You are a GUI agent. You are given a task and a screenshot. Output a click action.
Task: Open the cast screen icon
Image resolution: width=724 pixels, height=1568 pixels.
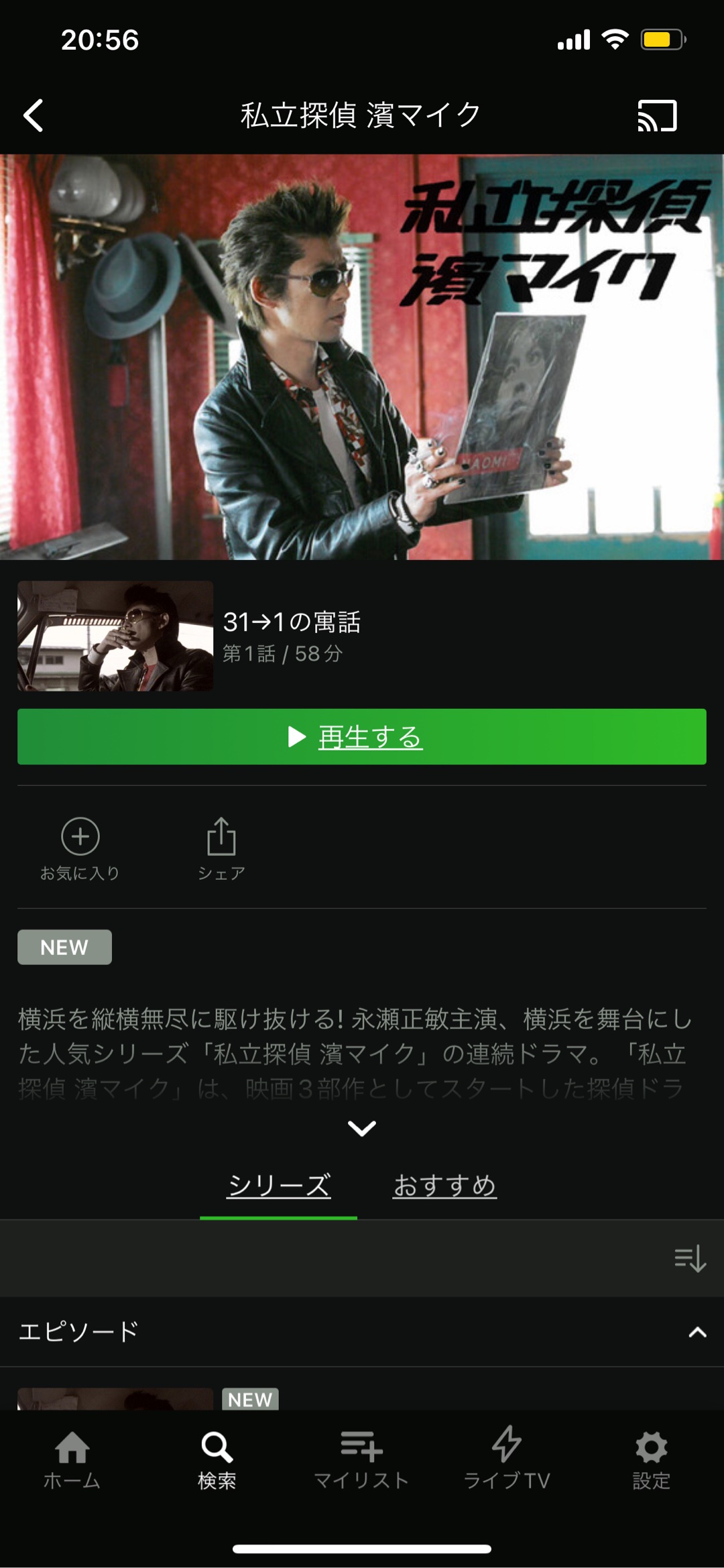[657, 115]
